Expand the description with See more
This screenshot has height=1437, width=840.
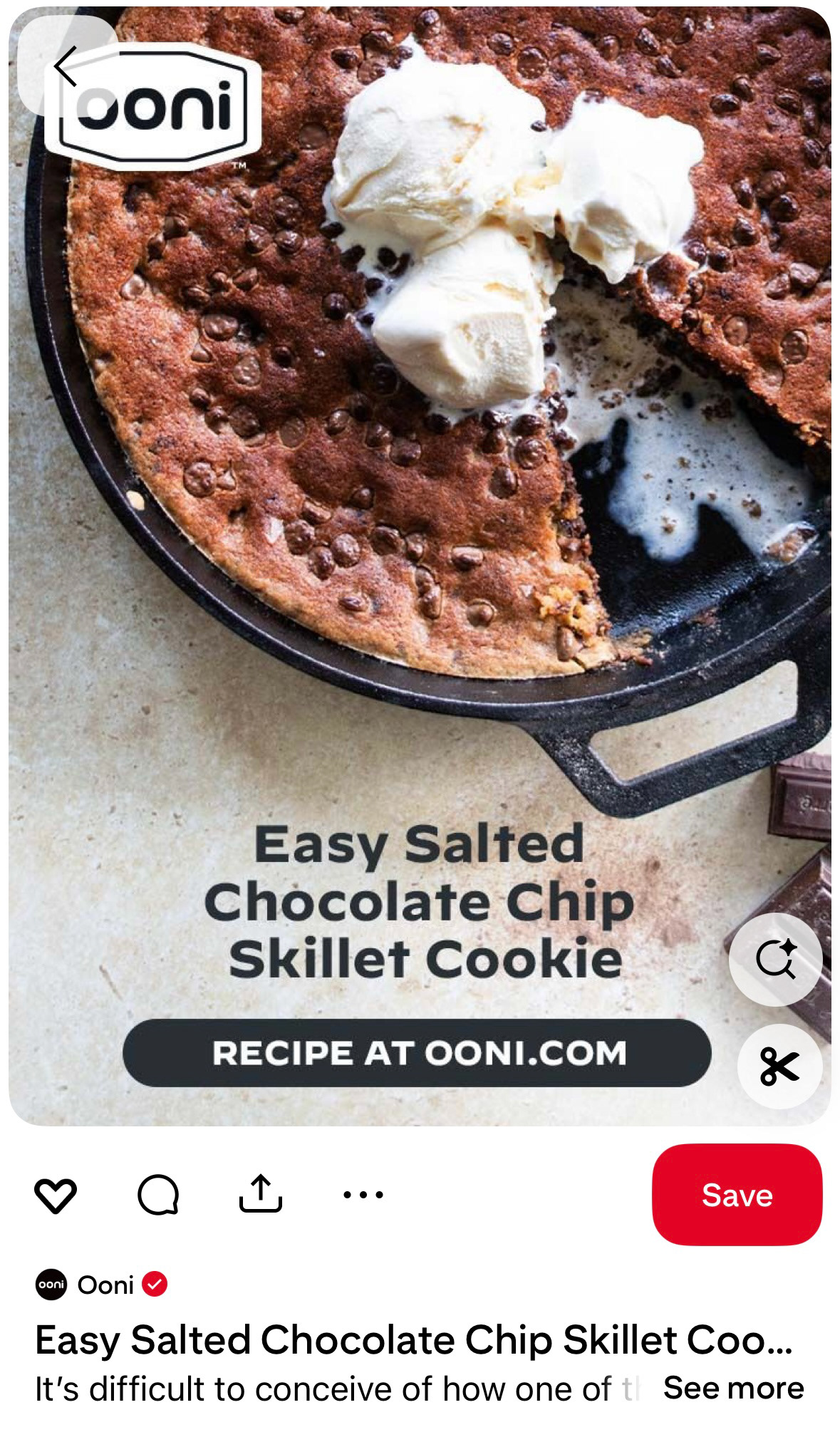pos(733,1388)
